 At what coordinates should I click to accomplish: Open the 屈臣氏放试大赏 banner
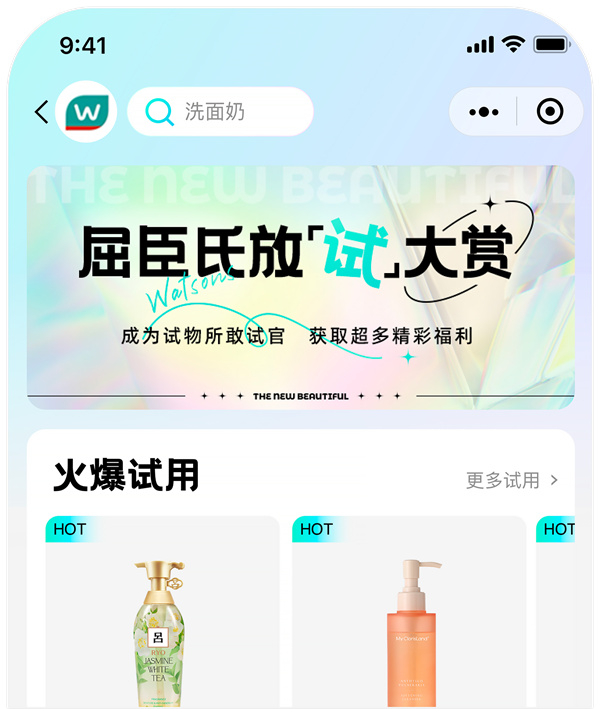point(300,287)
